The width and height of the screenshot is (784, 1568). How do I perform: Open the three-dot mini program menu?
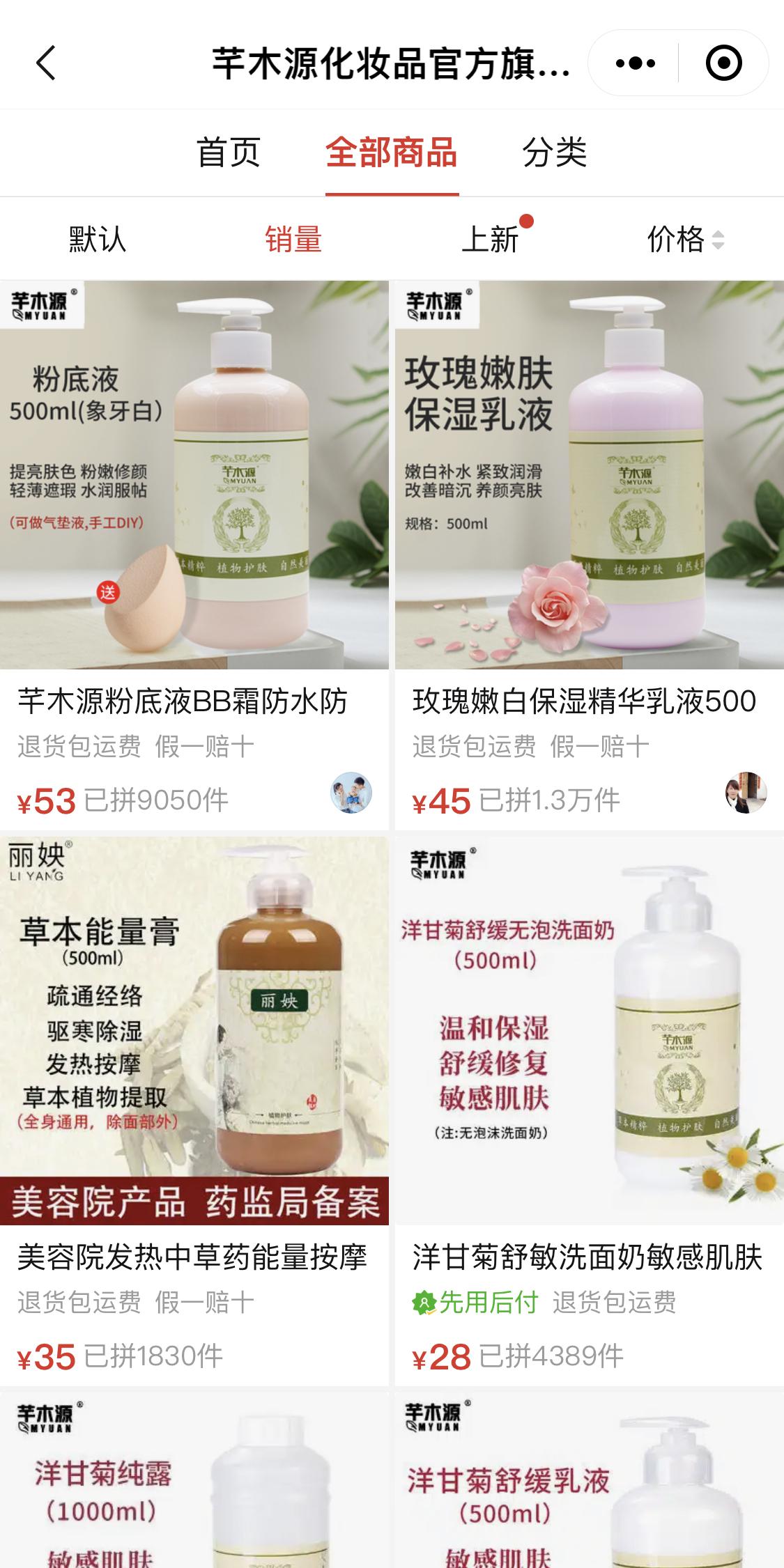coord(635,63)
